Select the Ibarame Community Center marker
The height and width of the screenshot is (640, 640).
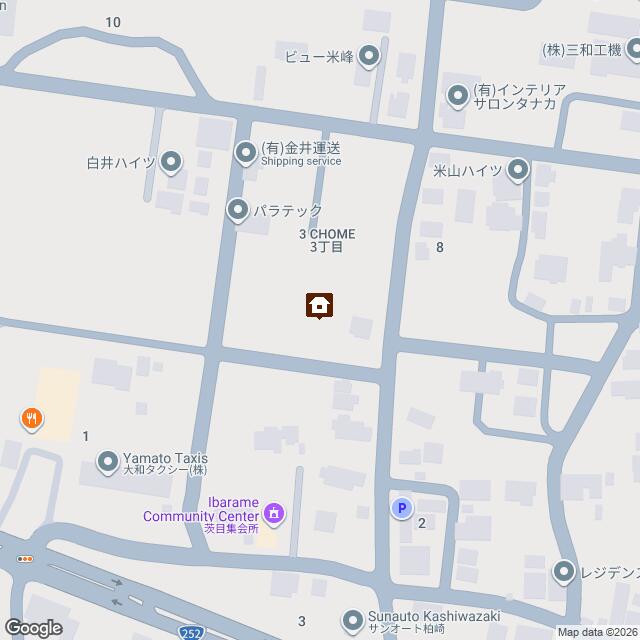(x=274, y=516)
